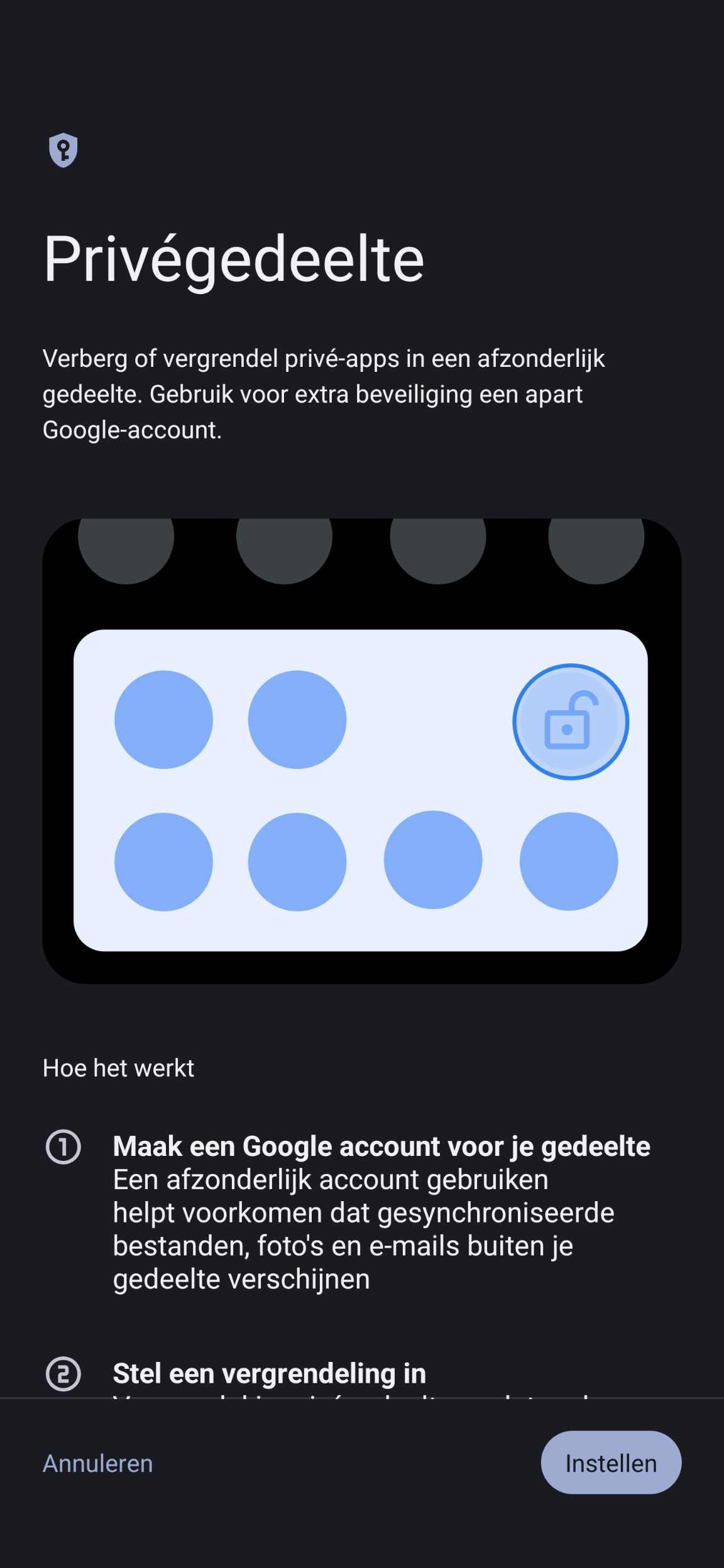724x1568 pixels.
Task: Cancel setup with Annuleren
Action: tap(97, 1464)
